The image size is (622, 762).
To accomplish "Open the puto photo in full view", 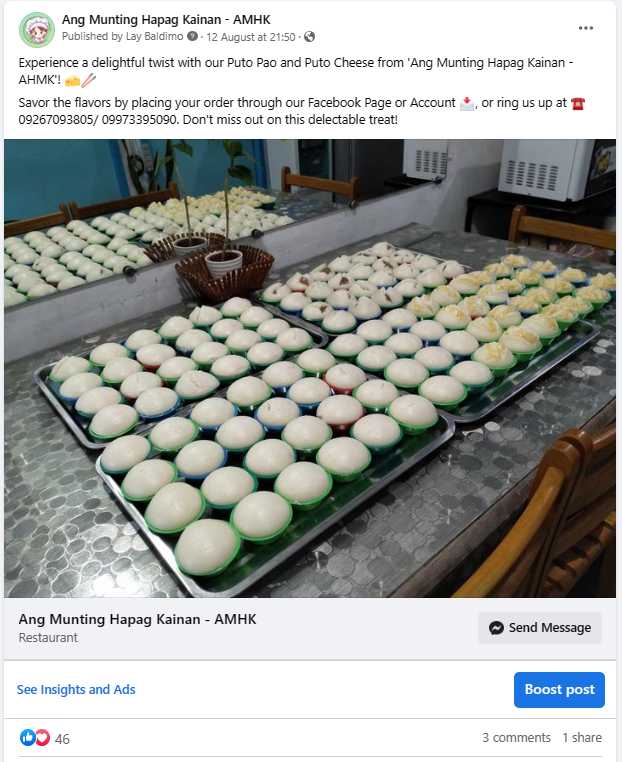I will pos(310,368).
